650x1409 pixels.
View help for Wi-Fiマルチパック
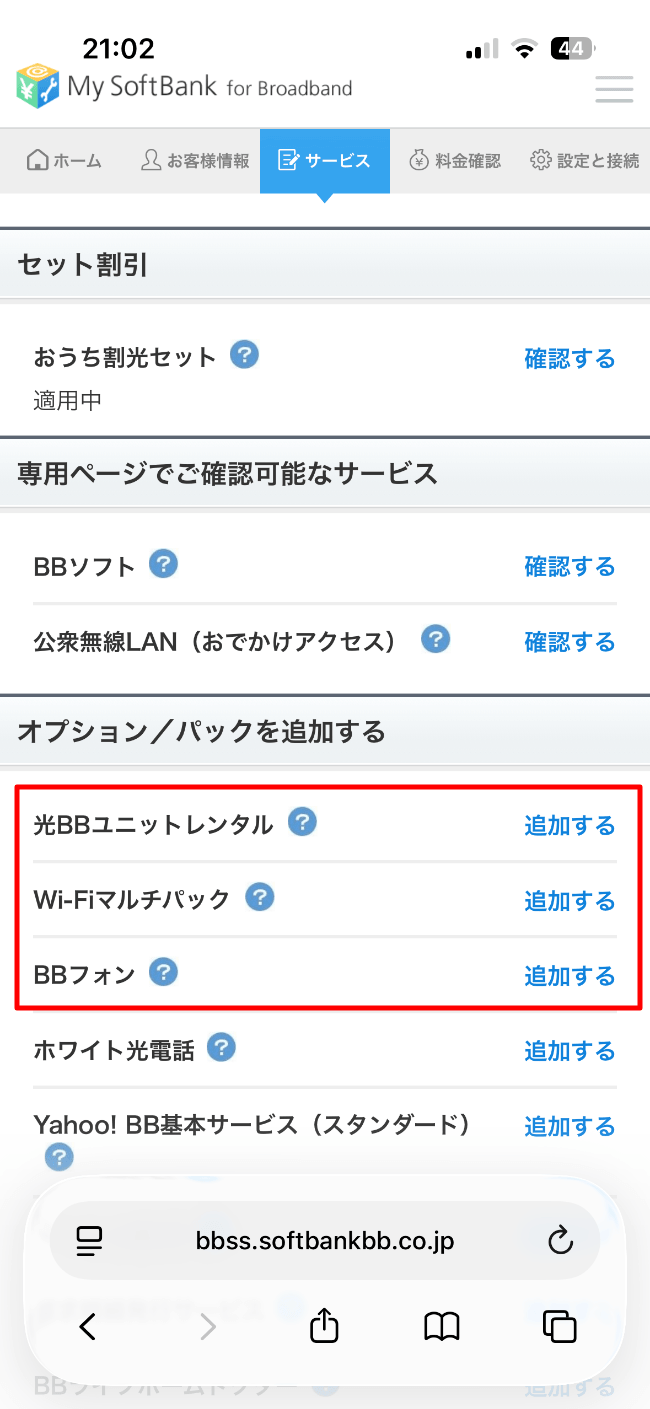pyautogui.click(x=260, y=897)
